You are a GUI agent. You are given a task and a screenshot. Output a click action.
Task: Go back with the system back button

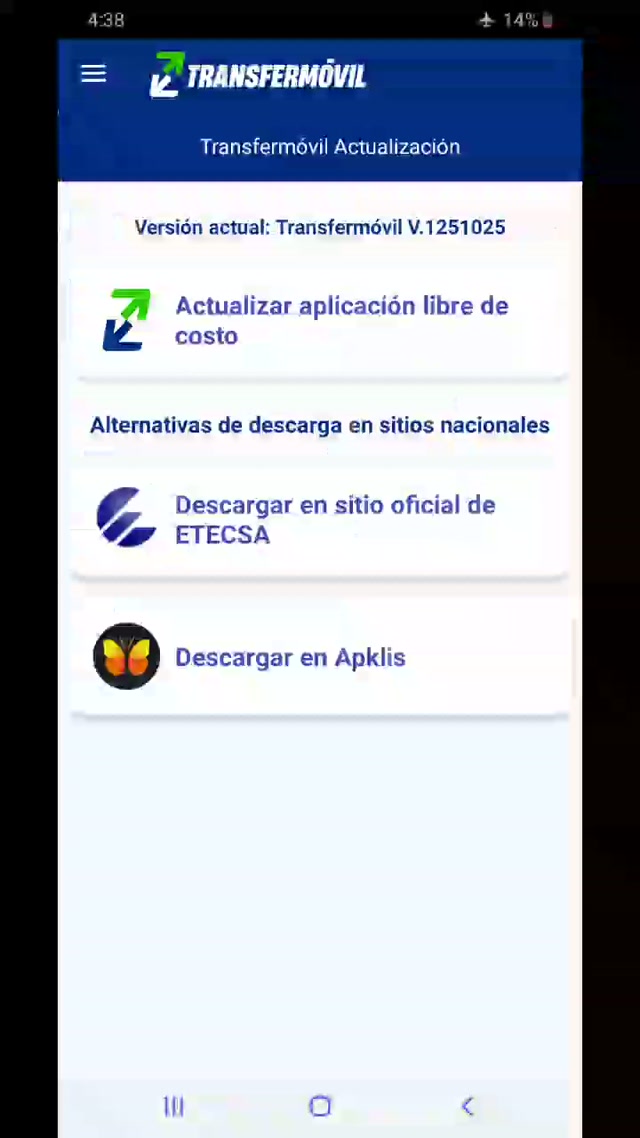(x=467, y=1105)
